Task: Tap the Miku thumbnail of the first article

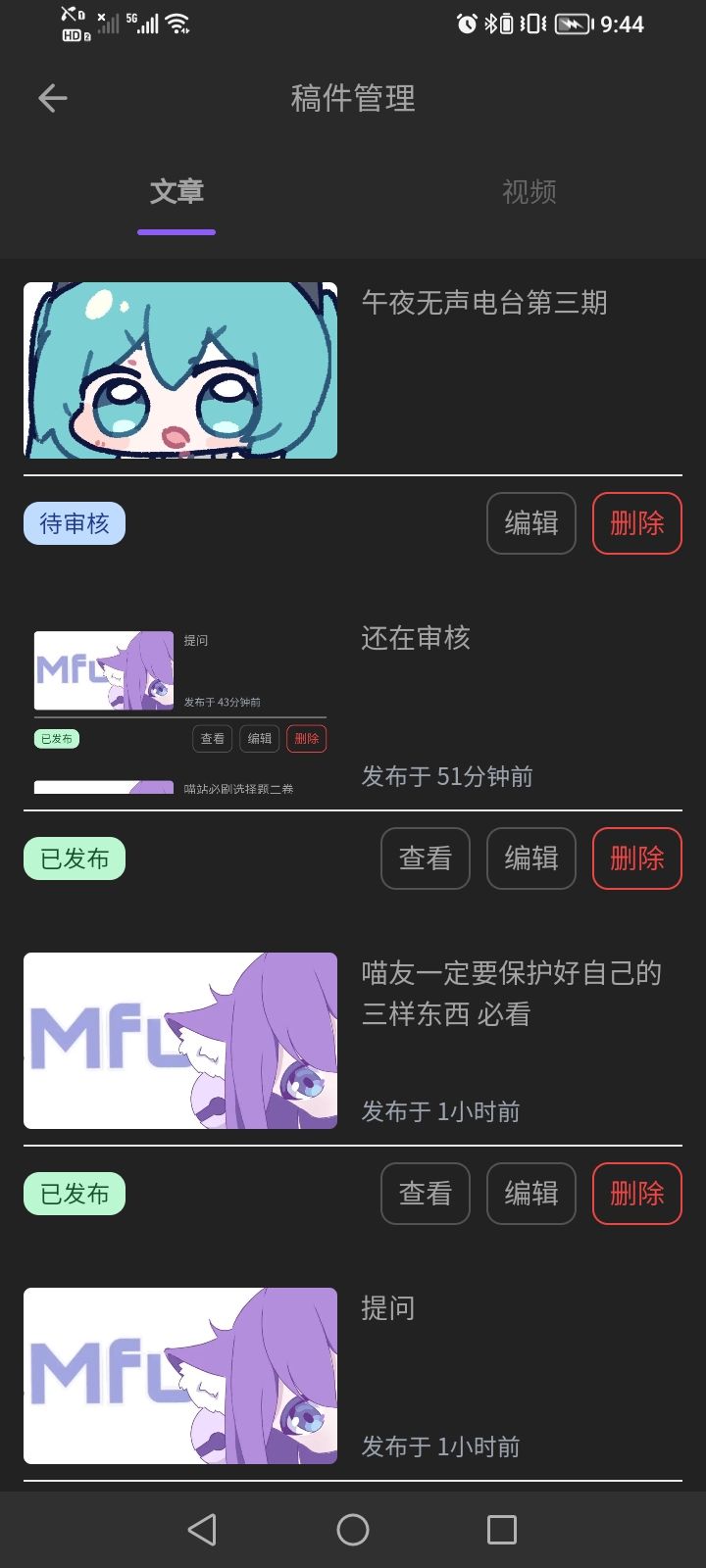Action: [x=179, y=369]
